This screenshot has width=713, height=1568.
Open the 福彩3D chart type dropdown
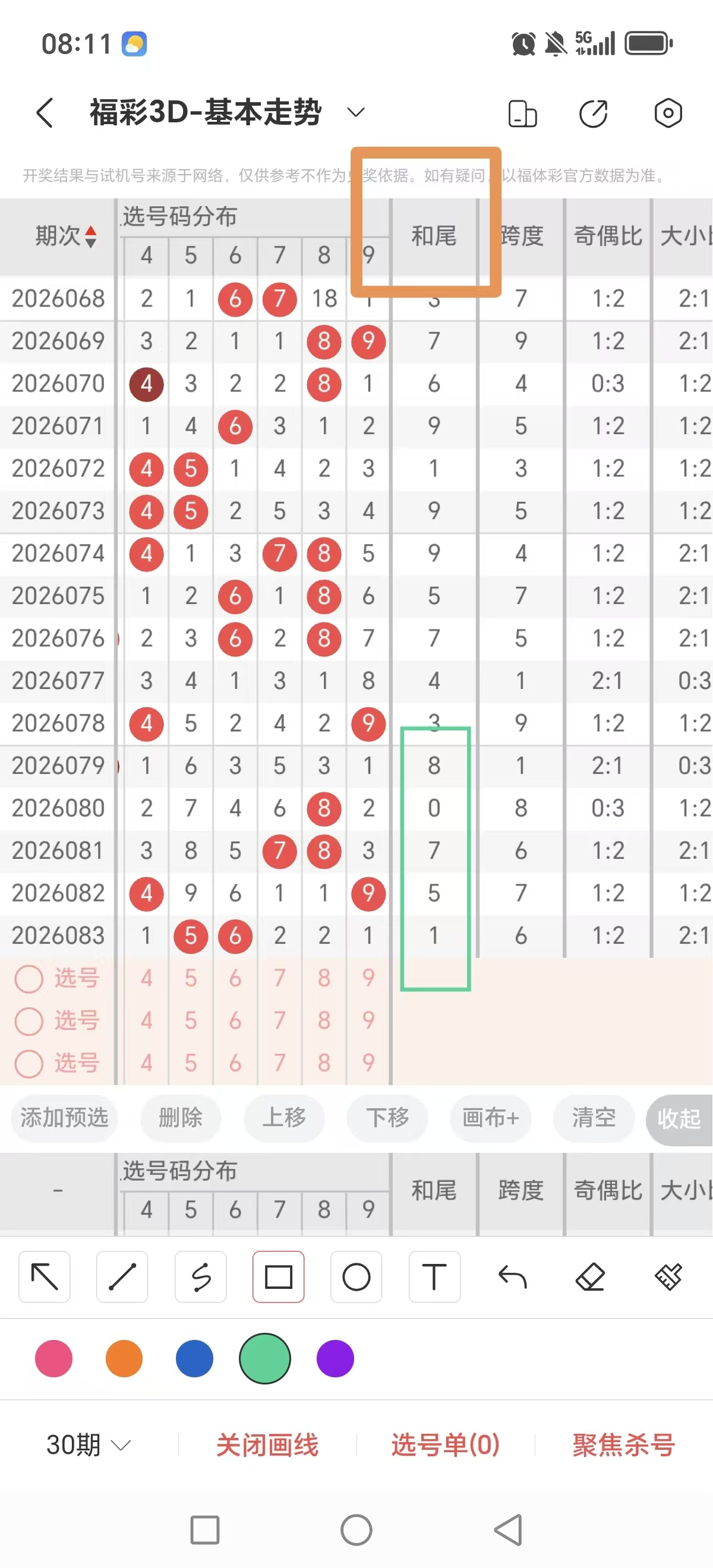355,113
